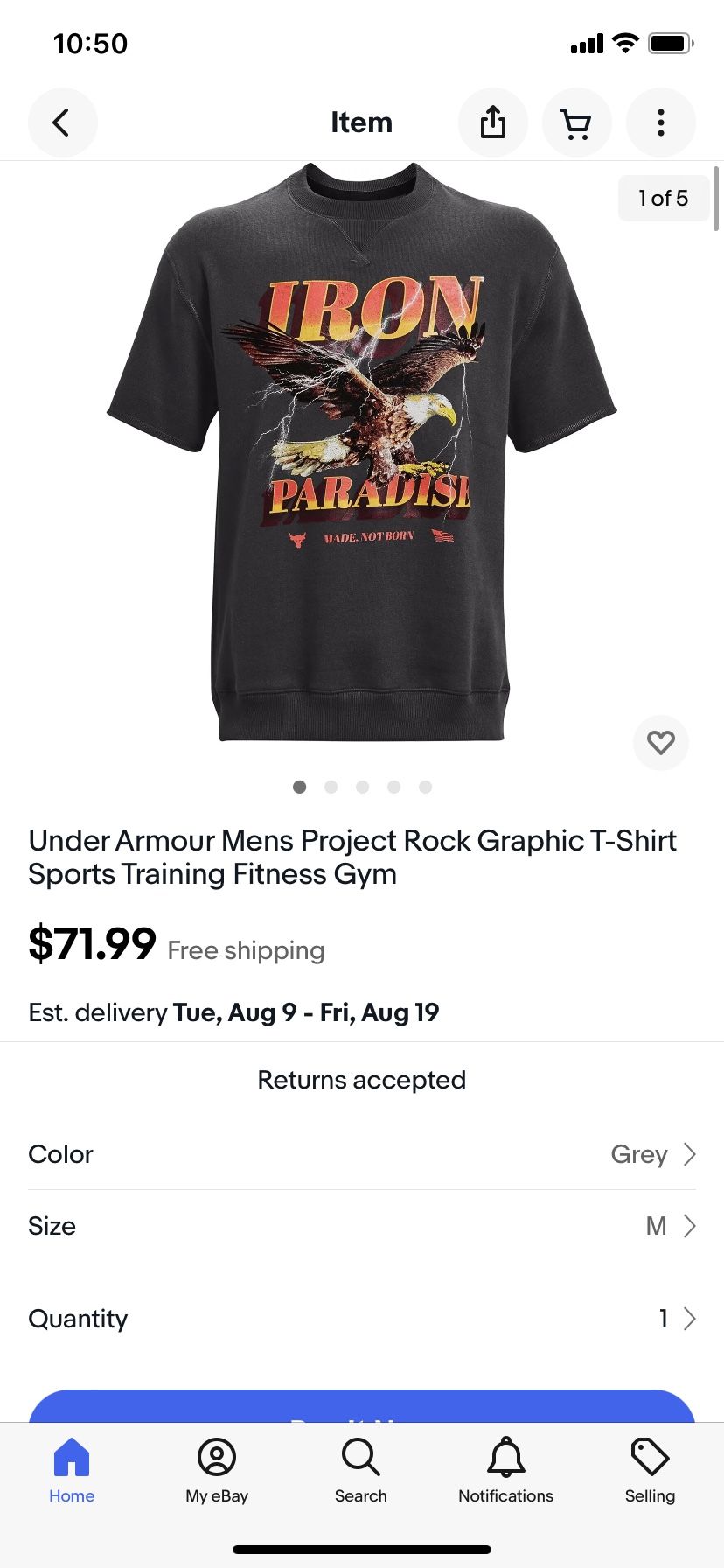This screenshot has width=724, height=1568.
Task: Open the three-dot overflow menu
Action: point(661,122)
